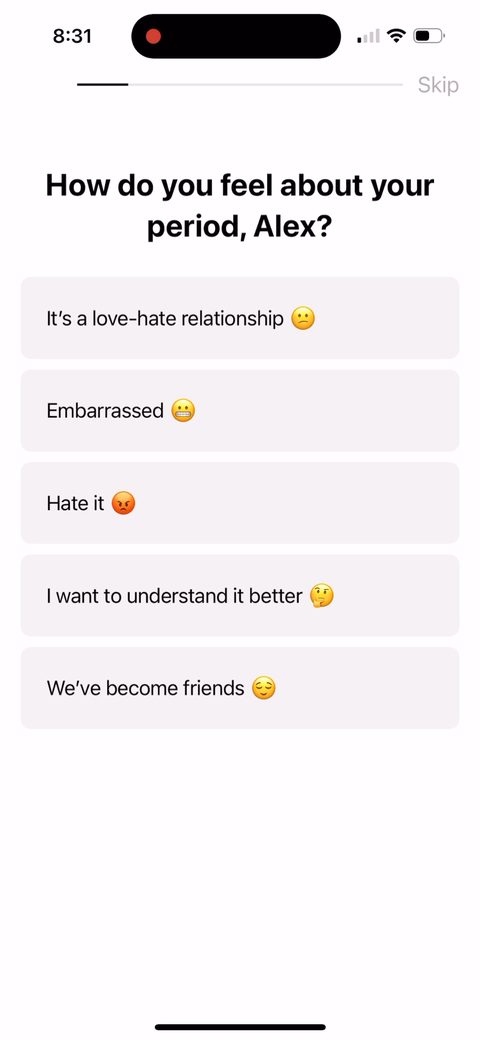Skip this question
This screenshot has width=480, height=1040.
(x=438, y=86)
